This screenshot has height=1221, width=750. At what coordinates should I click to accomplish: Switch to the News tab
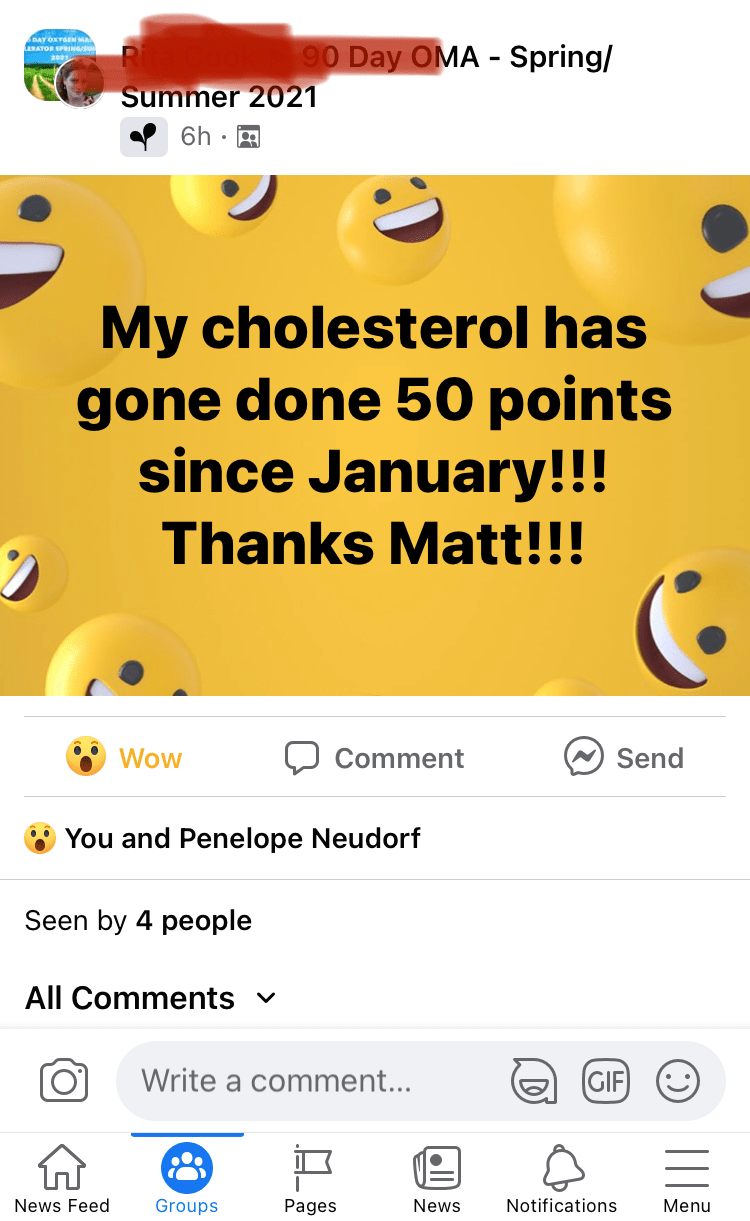437,1178
